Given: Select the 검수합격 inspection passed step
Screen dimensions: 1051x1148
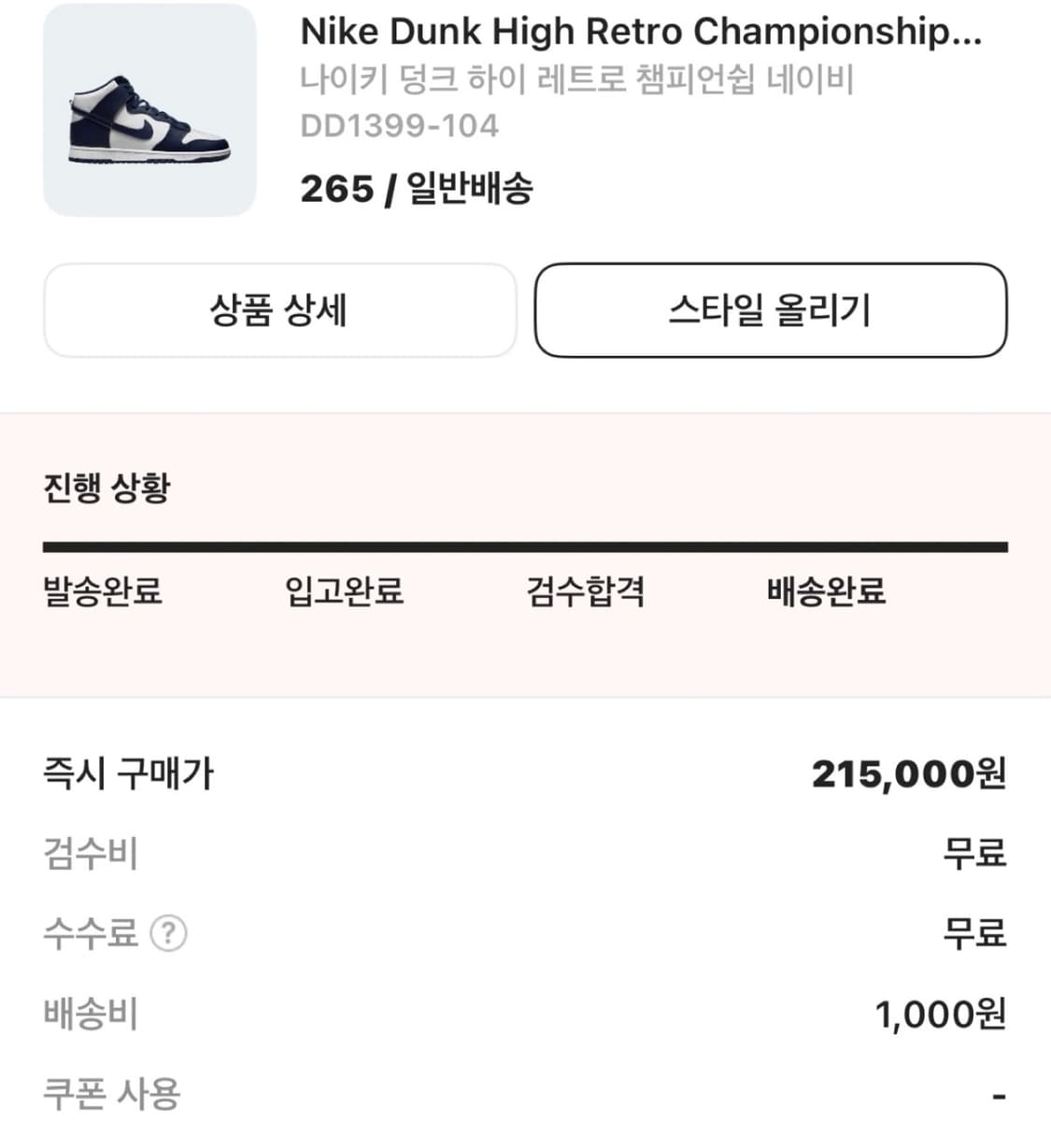Looking at the screenshot, I should [x=586, y=592].
